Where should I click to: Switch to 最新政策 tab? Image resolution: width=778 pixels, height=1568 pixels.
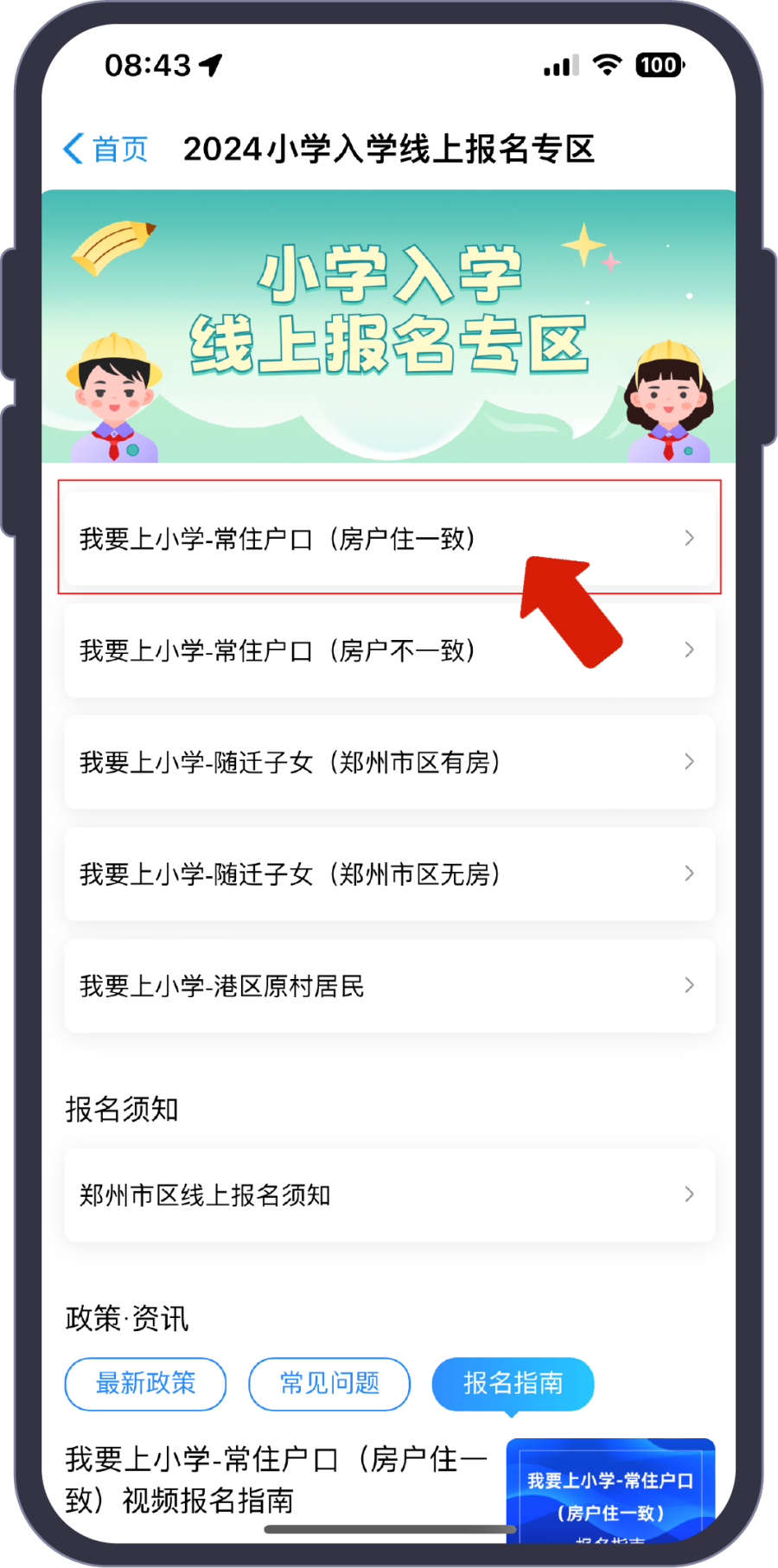click(x=145, y=1383)
